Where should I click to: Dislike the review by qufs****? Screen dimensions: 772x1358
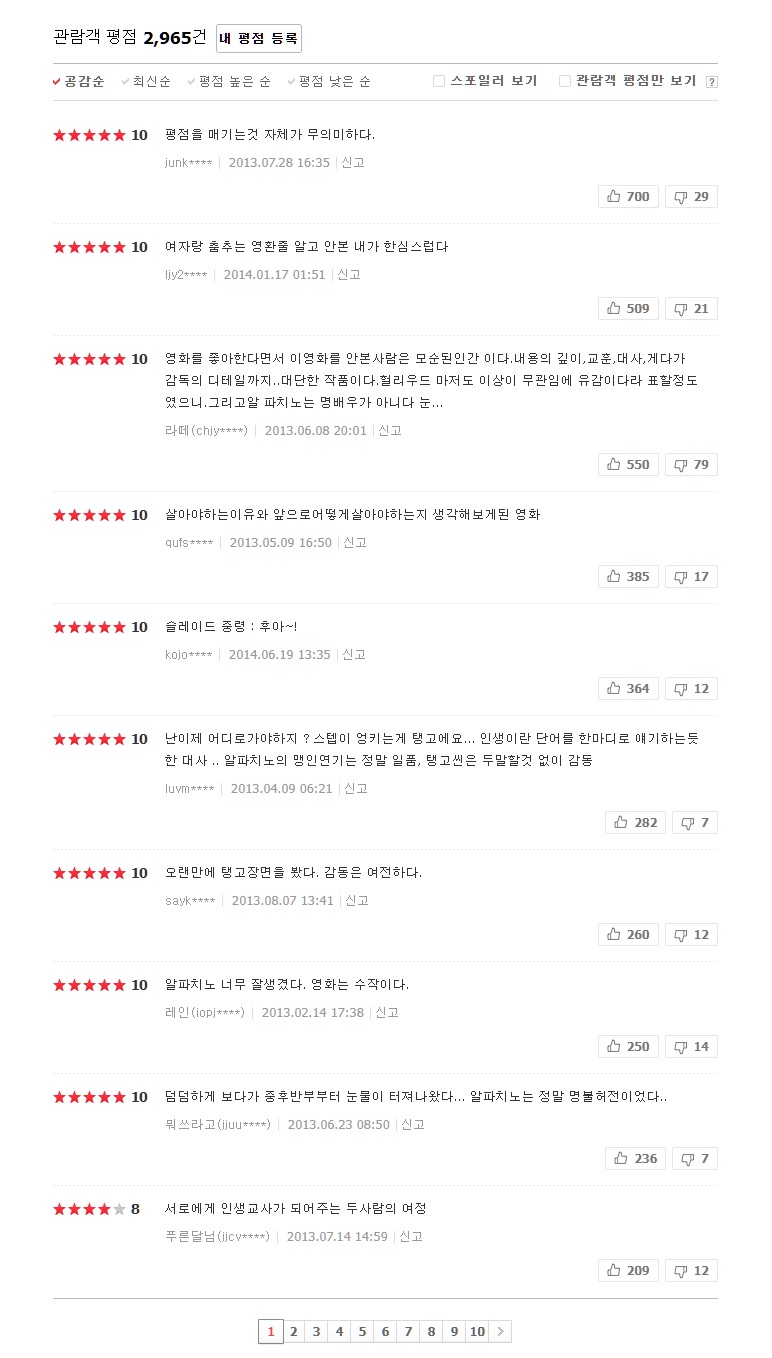coord(691,577)
